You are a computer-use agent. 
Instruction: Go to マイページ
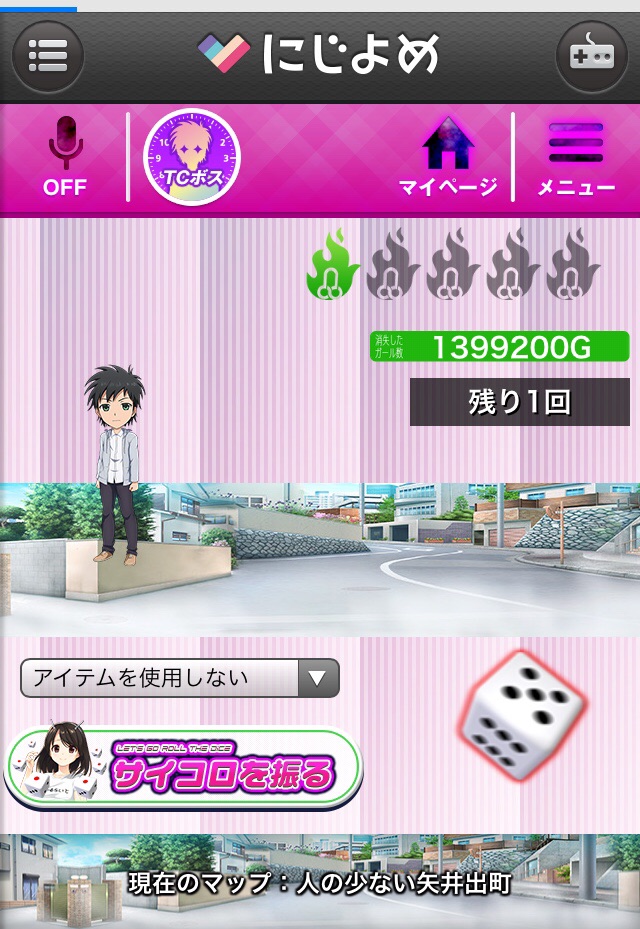click(447, 158)
